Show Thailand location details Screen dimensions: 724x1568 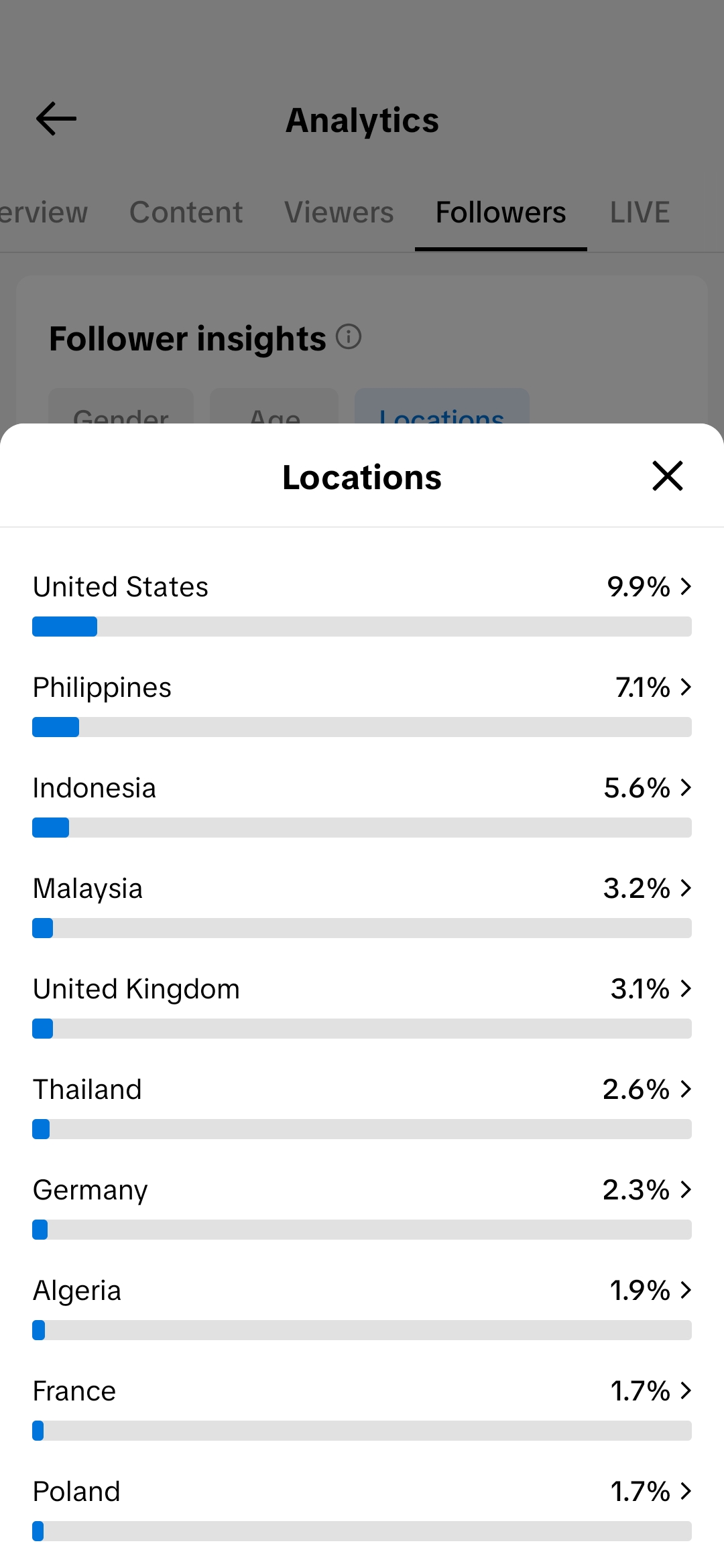coord(362,1090)
